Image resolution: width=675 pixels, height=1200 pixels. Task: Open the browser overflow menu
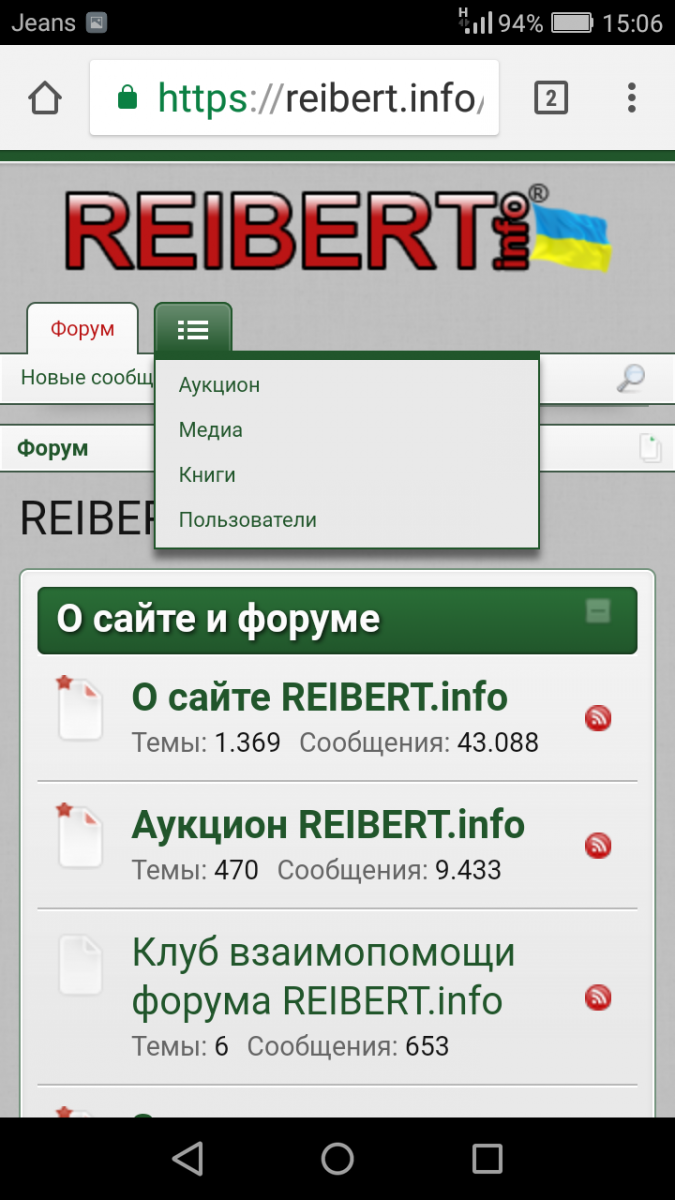(x=632, y=98)
